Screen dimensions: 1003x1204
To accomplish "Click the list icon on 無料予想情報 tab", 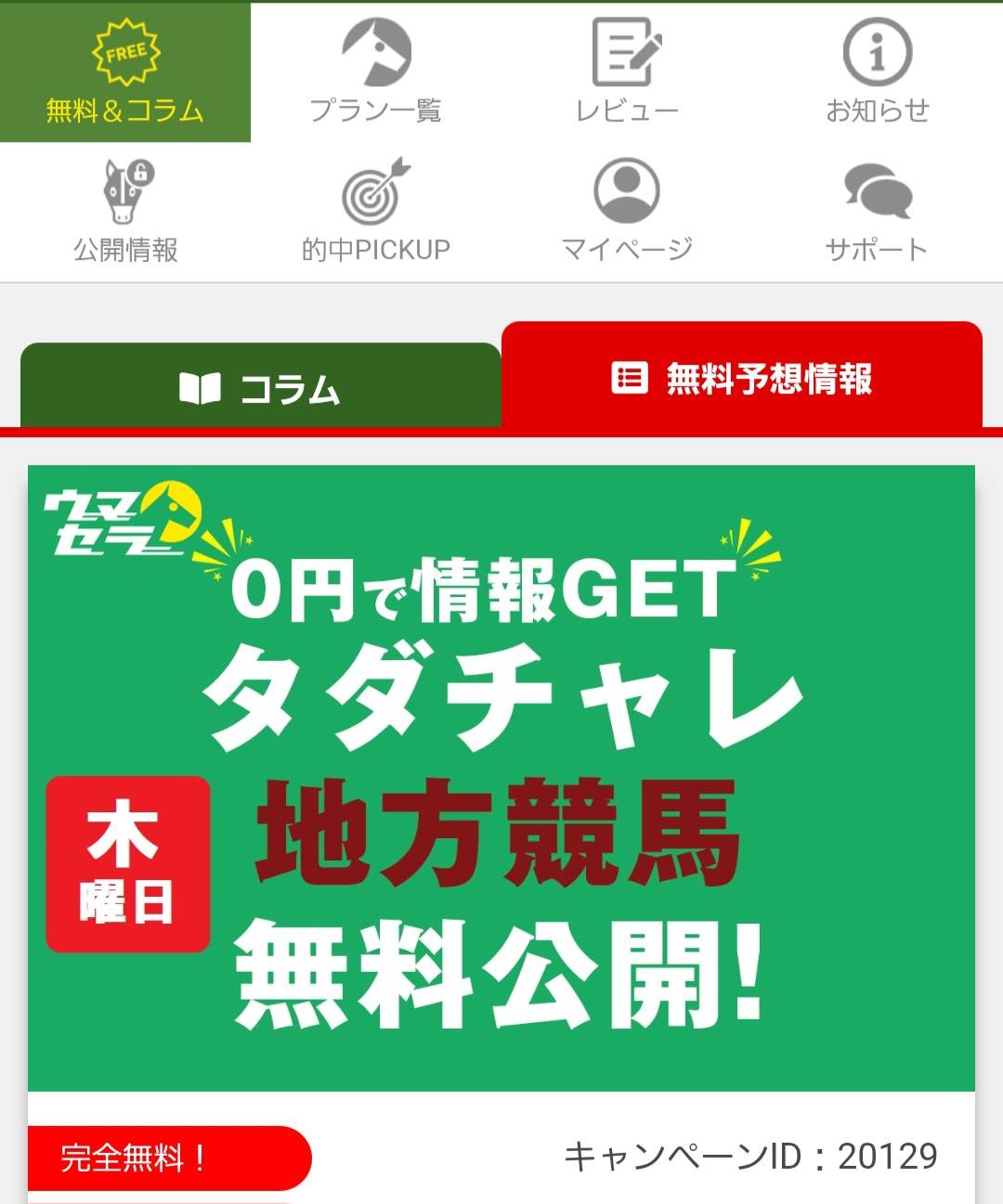I will [x=628, y=379].
